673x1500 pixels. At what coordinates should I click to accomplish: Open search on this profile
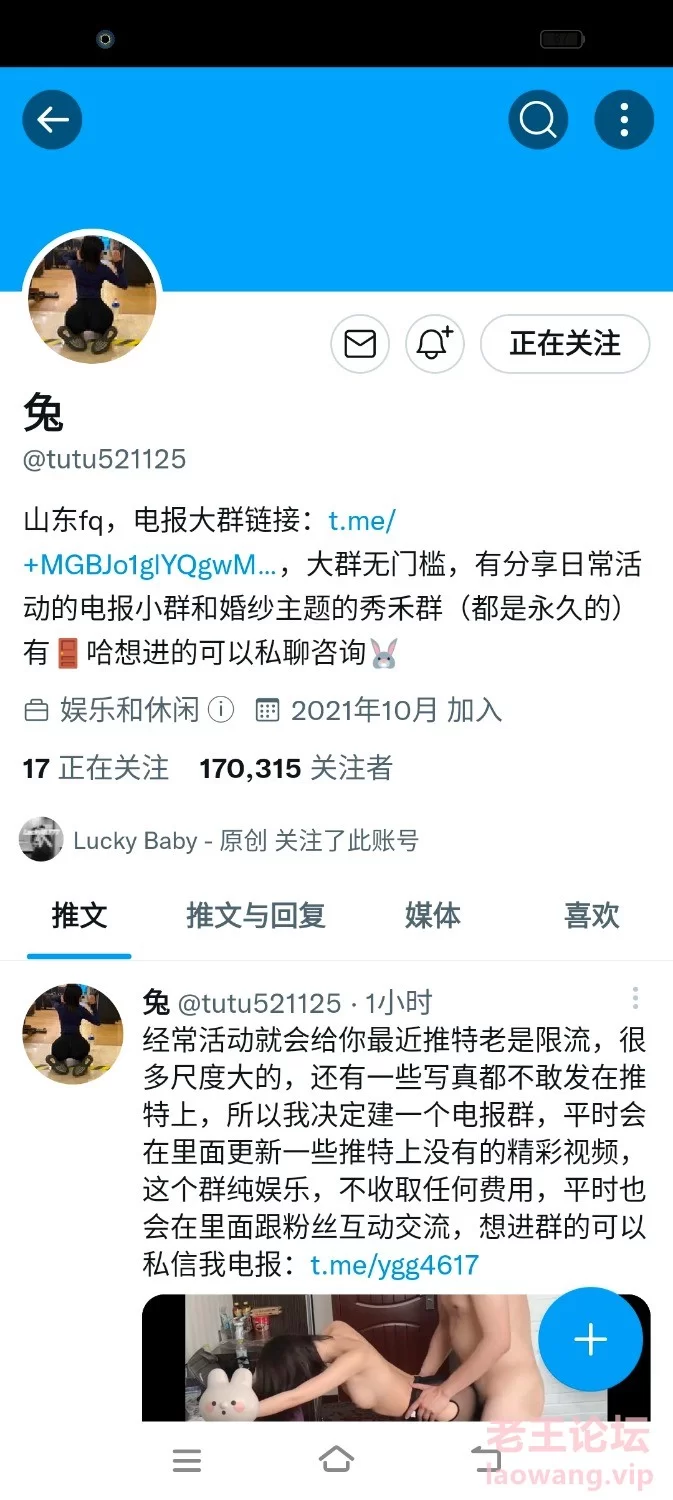(x=538, y=120)
